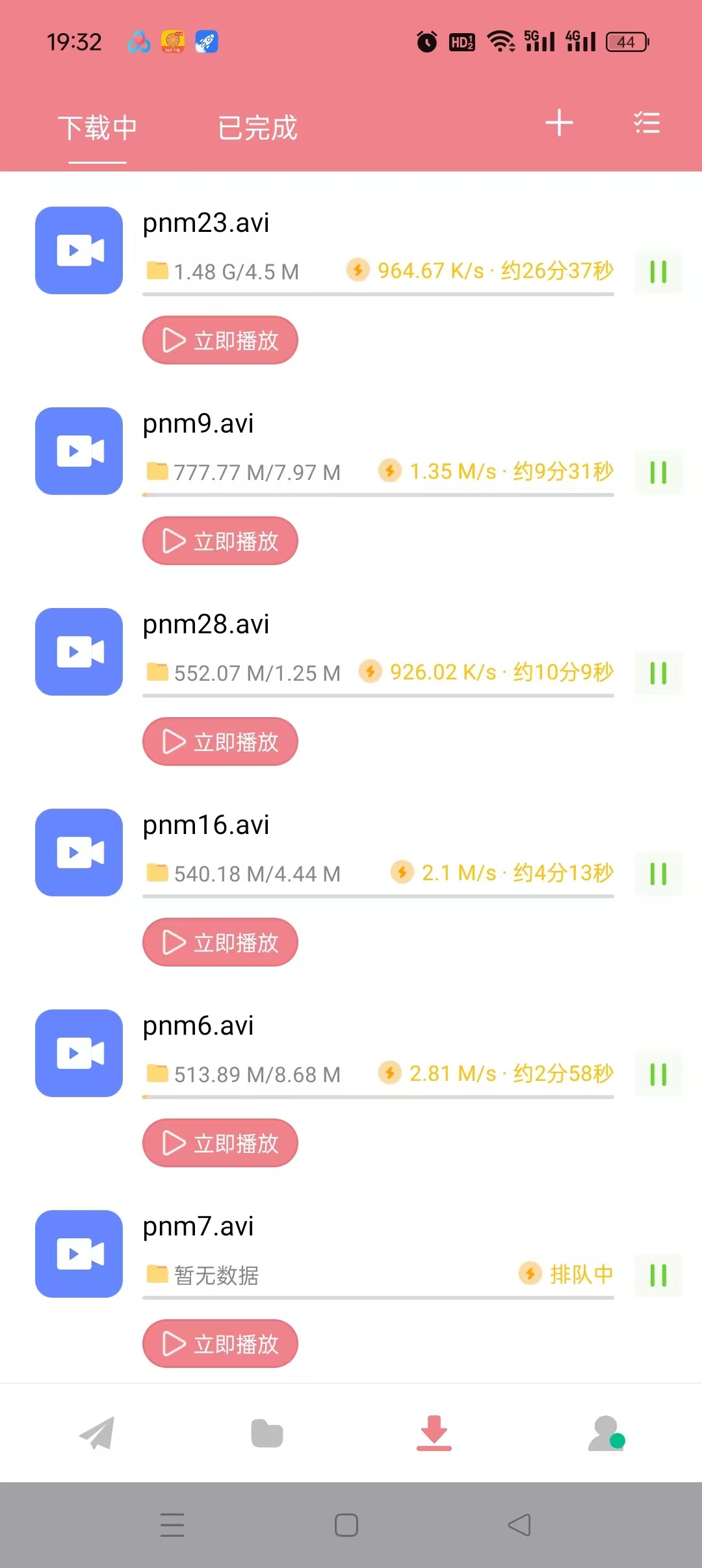The height and width of the screenshot is (1568, 702).
Task: Play pnm16.avi with 立即播放
Action: point(220,942)
